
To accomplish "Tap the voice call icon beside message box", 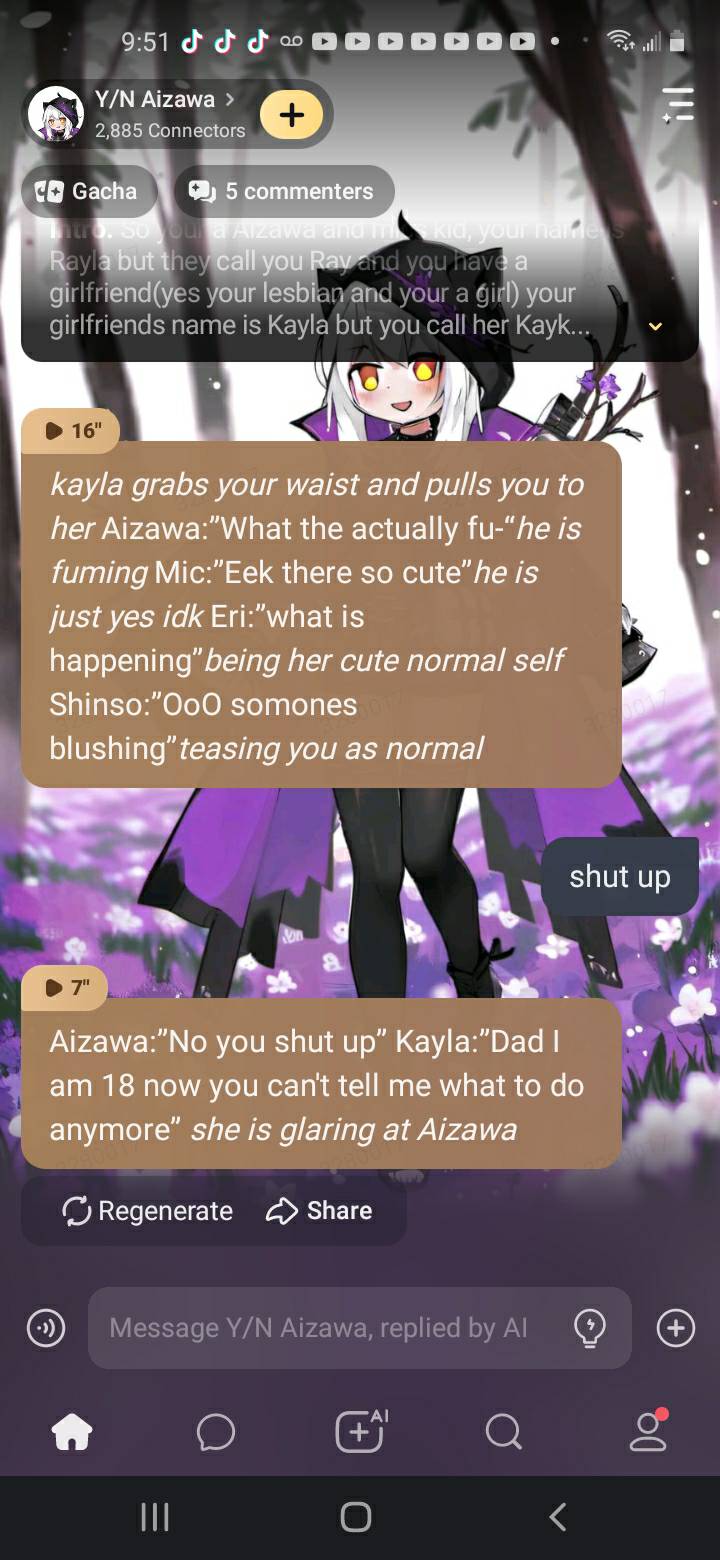I will point(46,1328).
